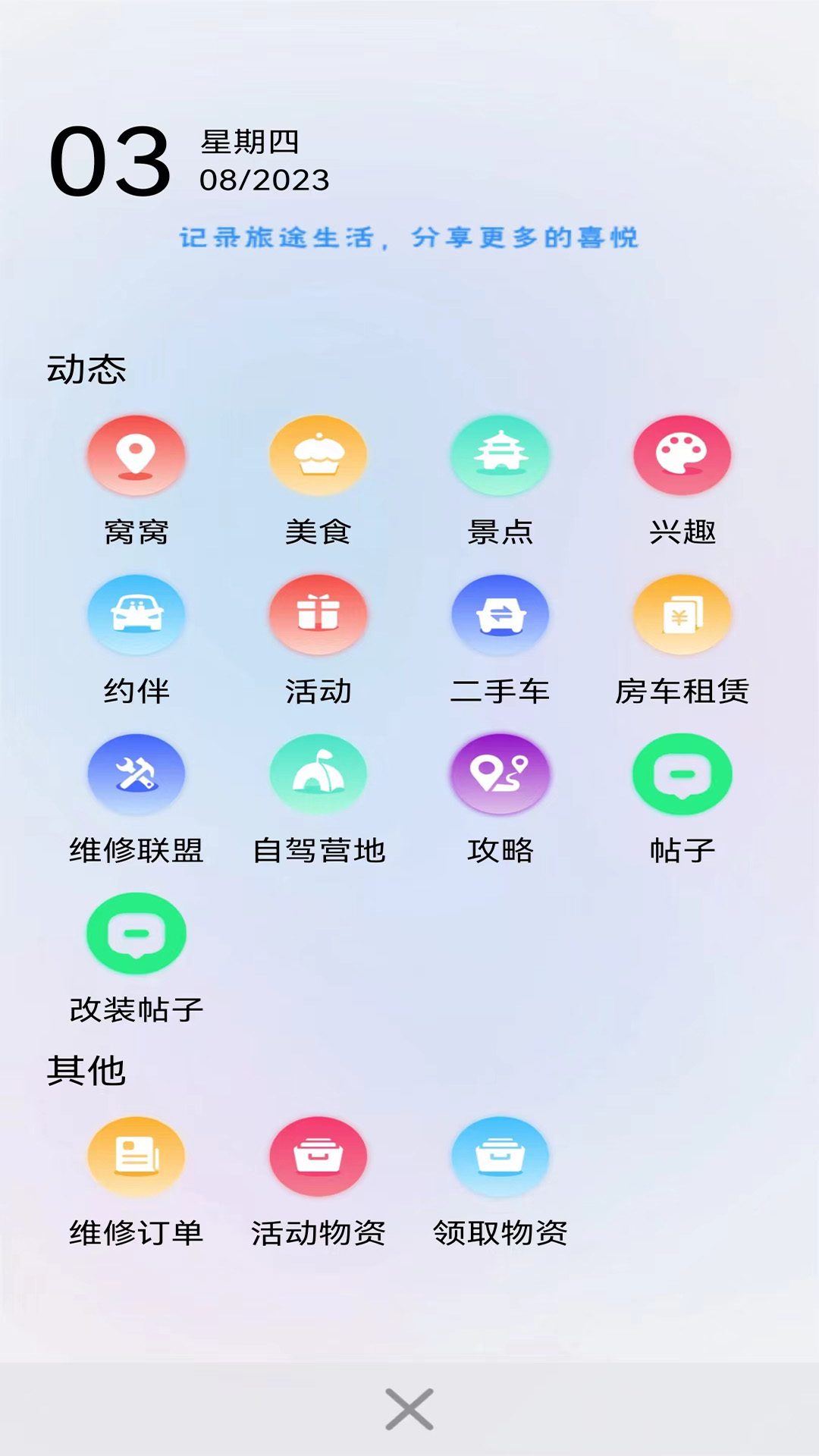Open 改装帖子 modification posts

pos(136,934)
